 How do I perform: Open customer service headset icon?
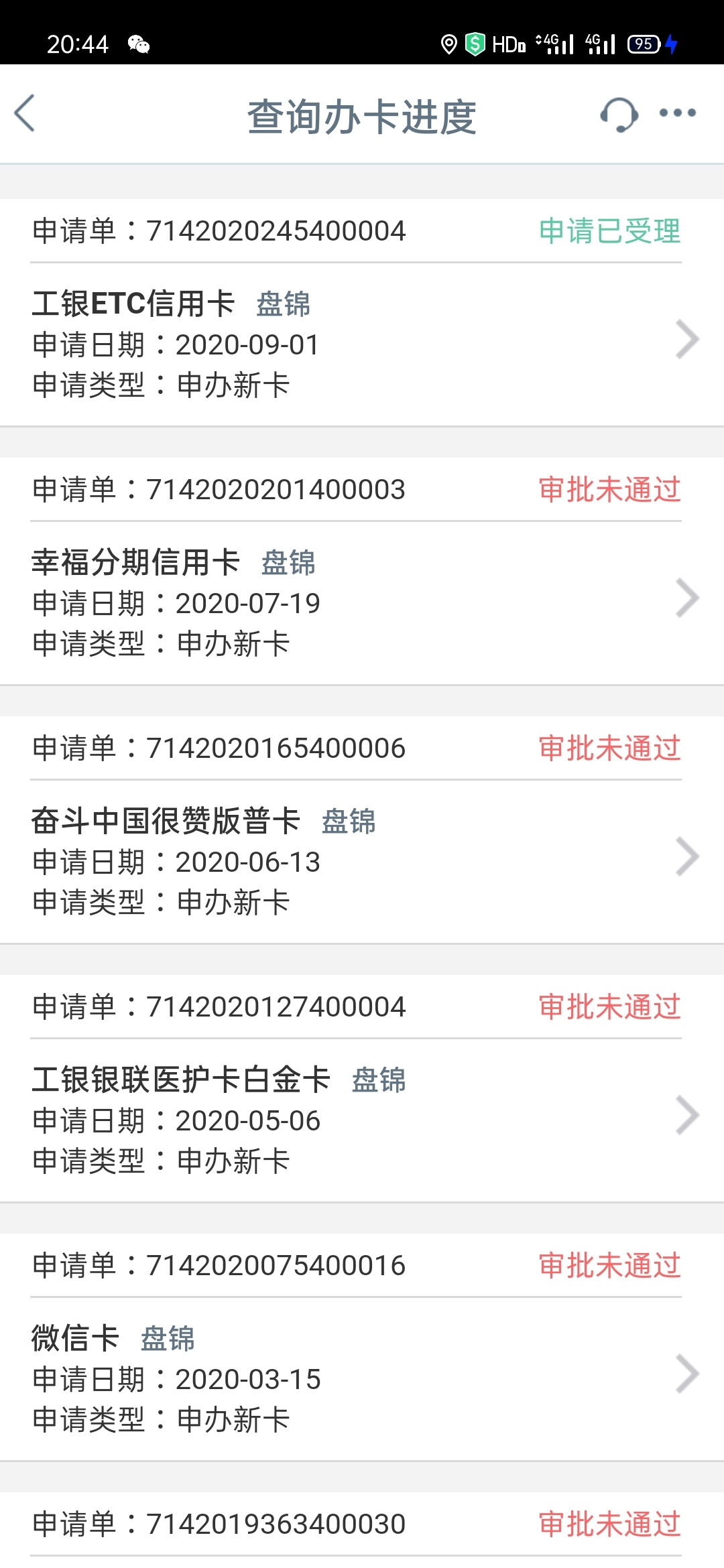point(618,115)
